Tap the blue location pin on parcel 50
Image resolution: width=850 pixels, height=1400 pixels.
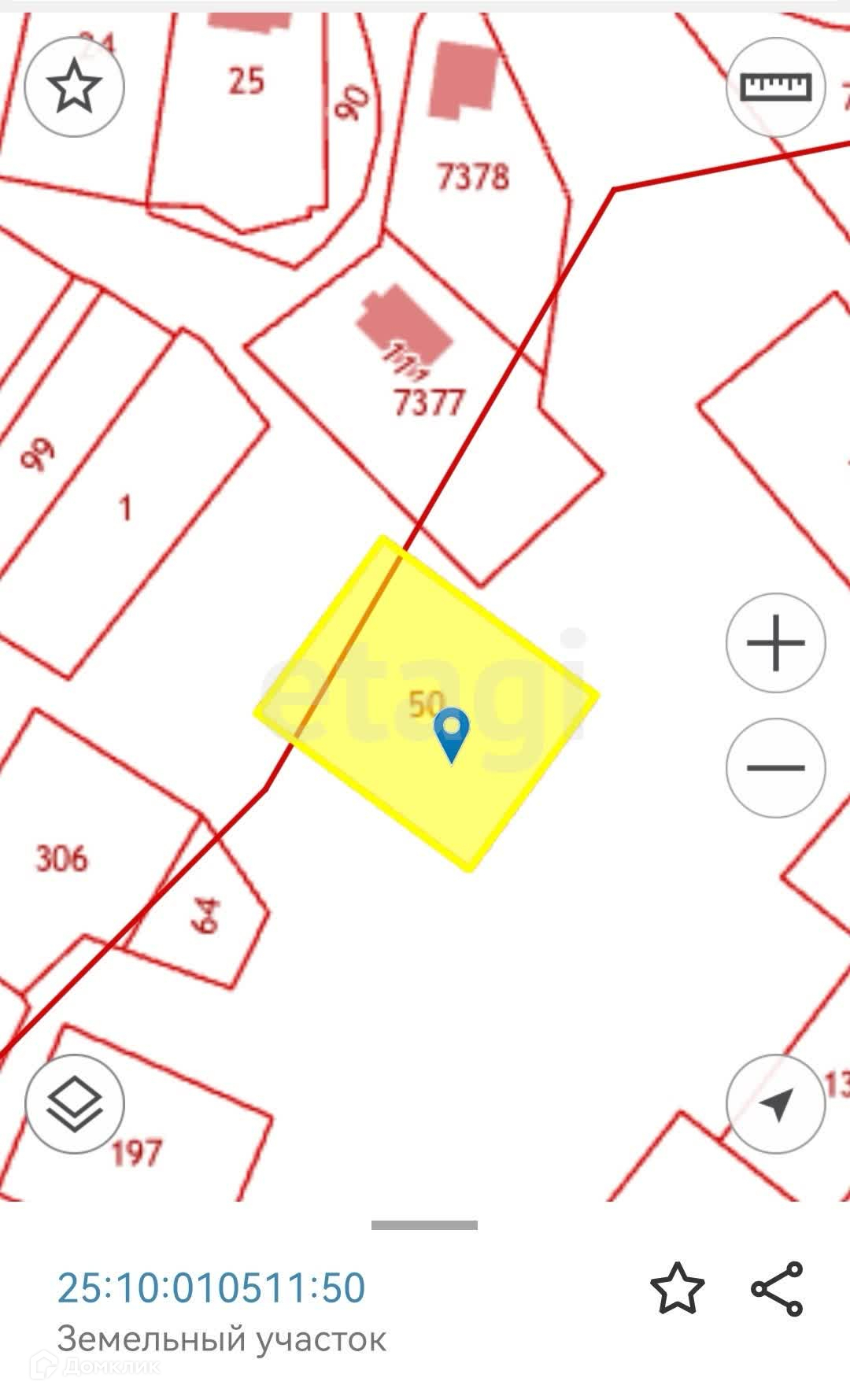(x=452, y=732)
